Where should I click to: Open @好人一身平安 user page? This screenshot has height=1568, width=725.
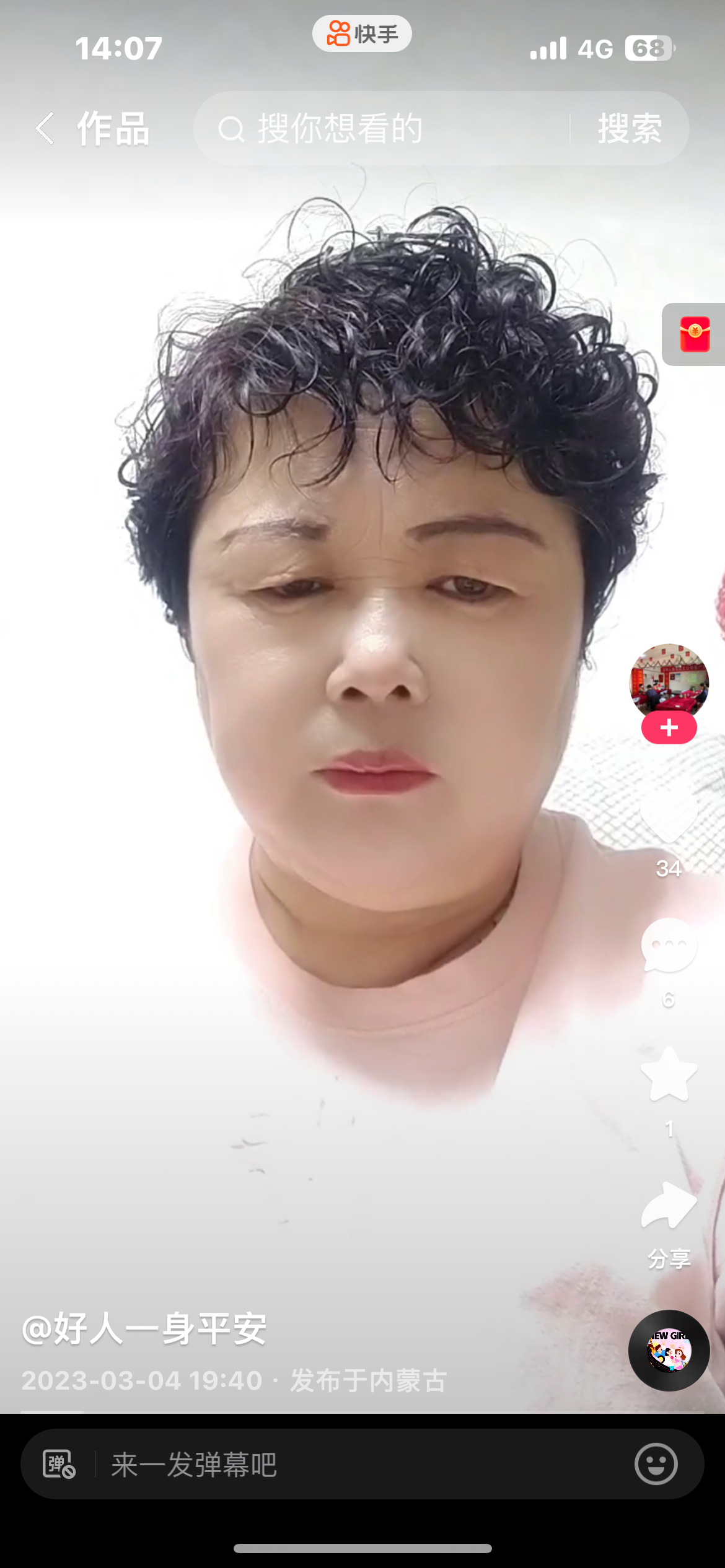144,1329
